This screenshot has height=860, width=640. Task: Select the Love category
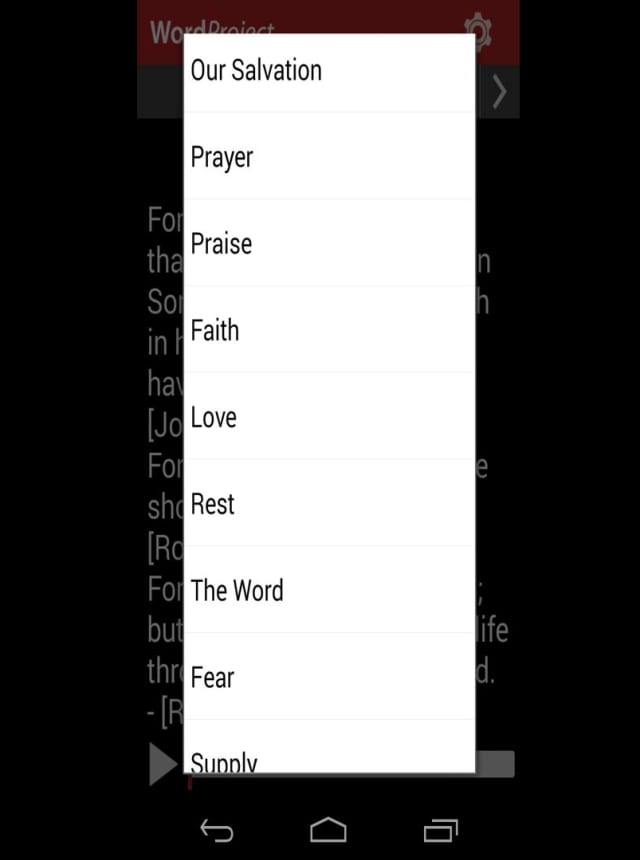tap(328, 417)
